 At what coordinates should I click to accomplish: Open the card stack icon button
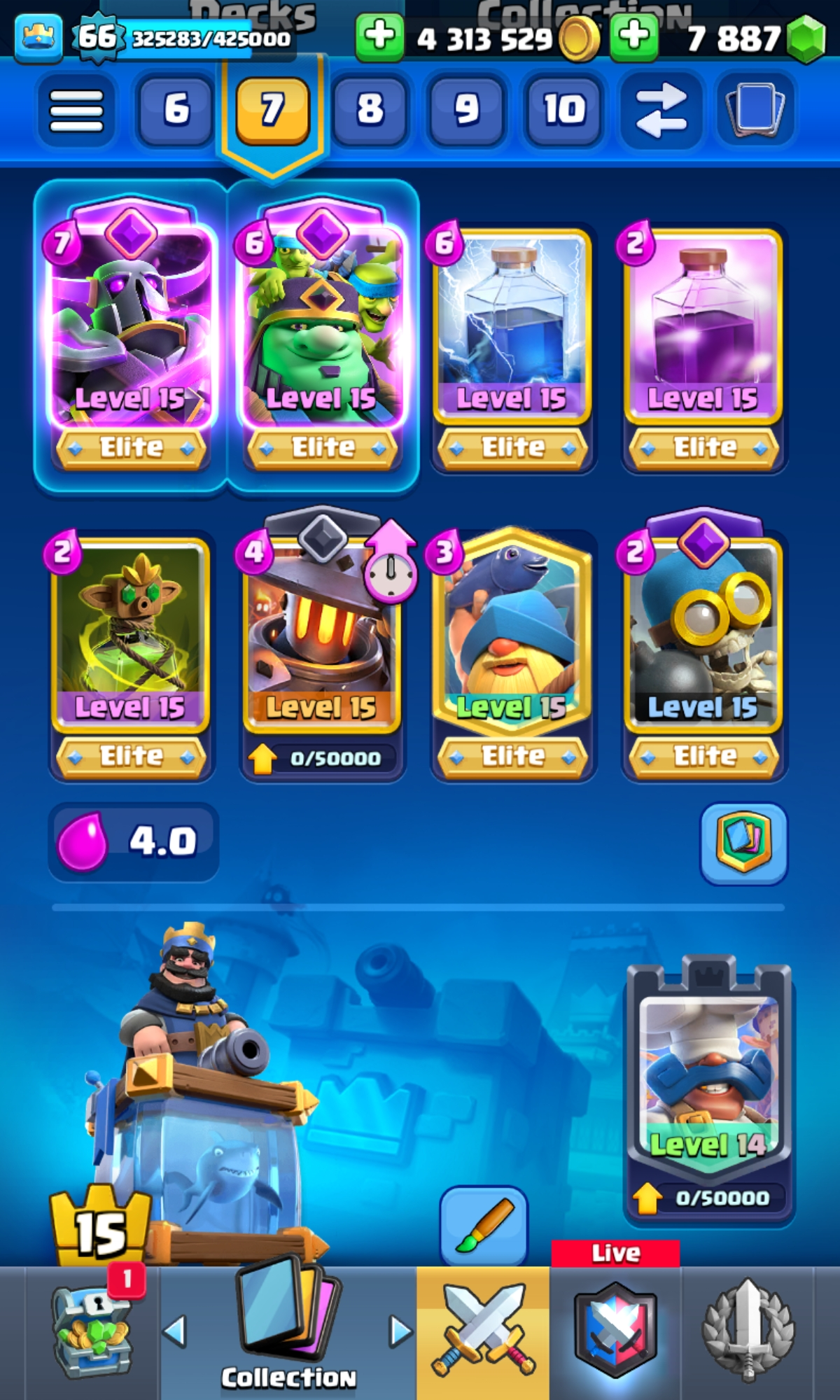point(755,111)
